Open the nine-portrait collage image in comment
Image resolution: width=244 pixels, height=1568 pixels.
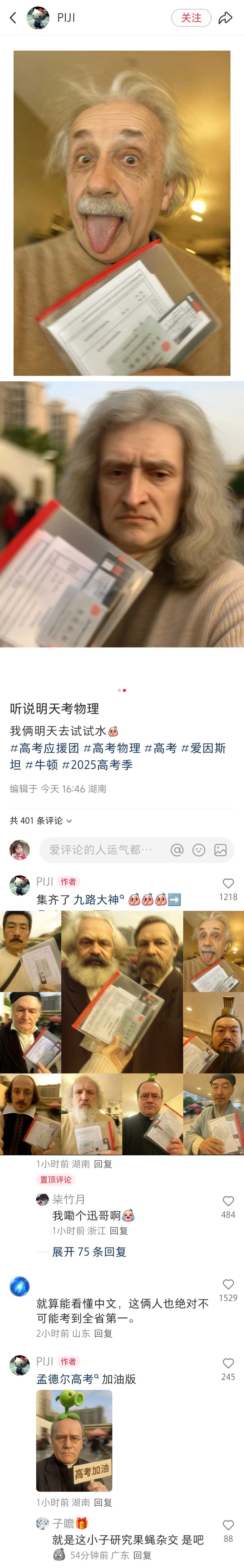[121, 1032]
